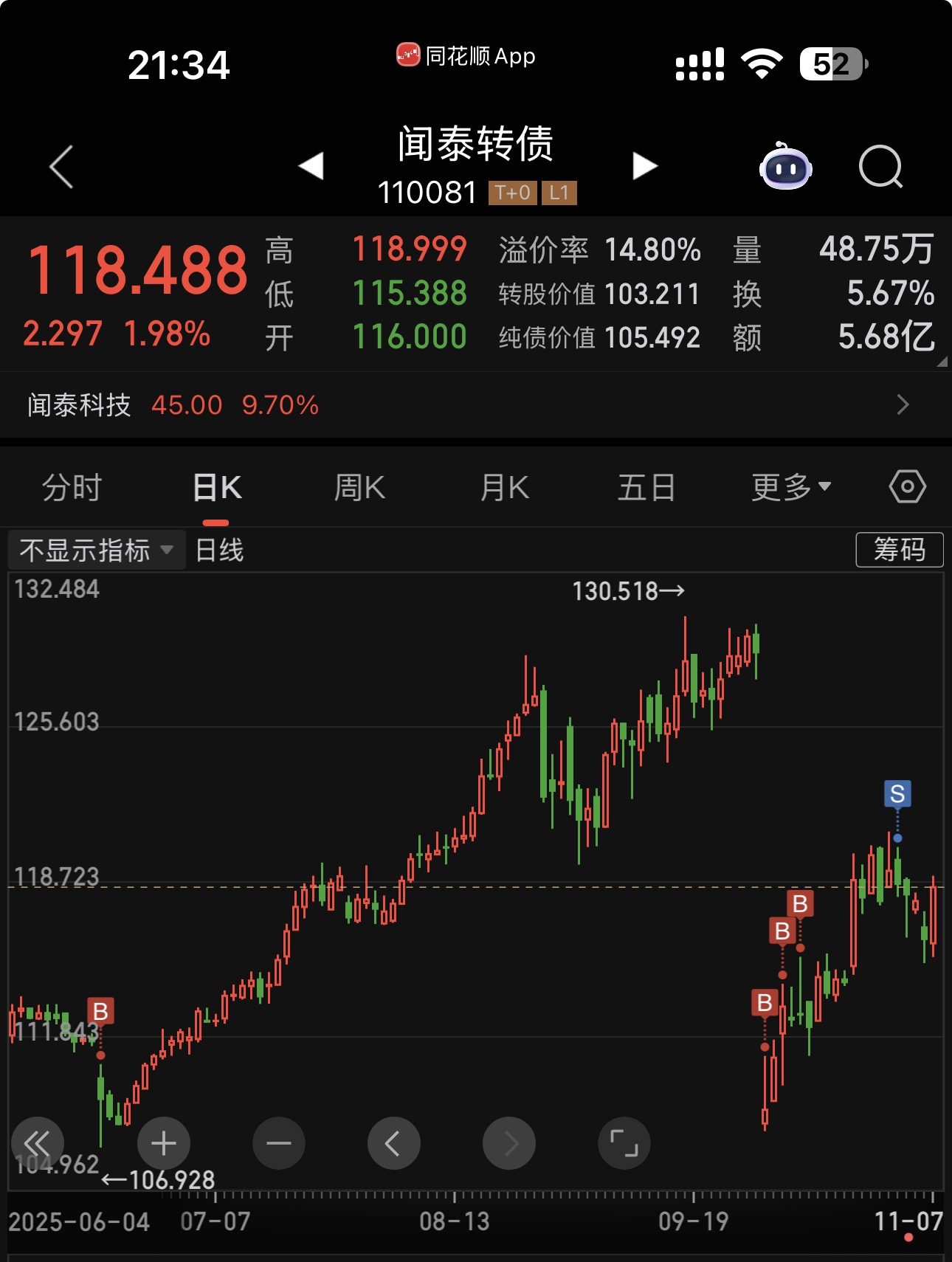Go back to the previous page
The width and height of the screenshot is (952, 1262).
[x=62, y=167]
